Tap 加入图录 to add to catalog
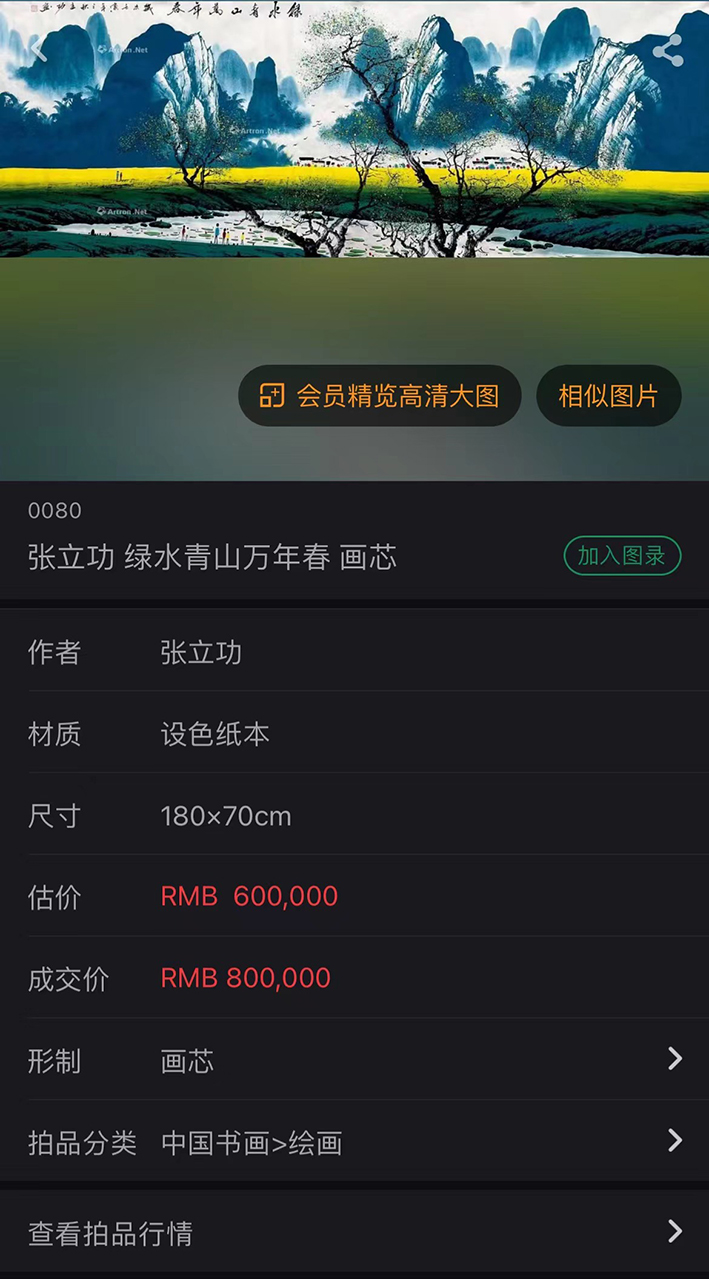Screen dimensions: 709x1279 [x=622, y=556]
